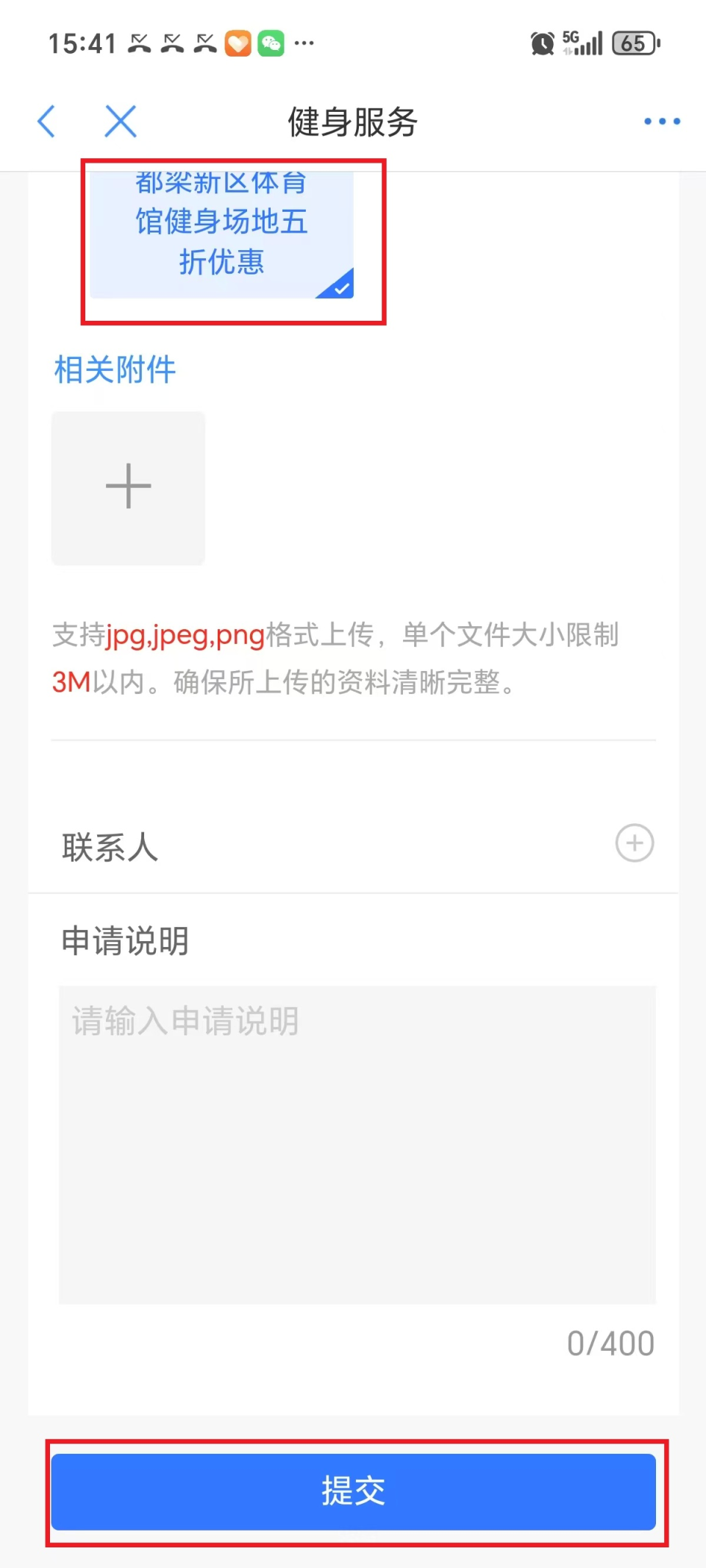Tap the plus icon to add an attachment

tap(127, 487)
